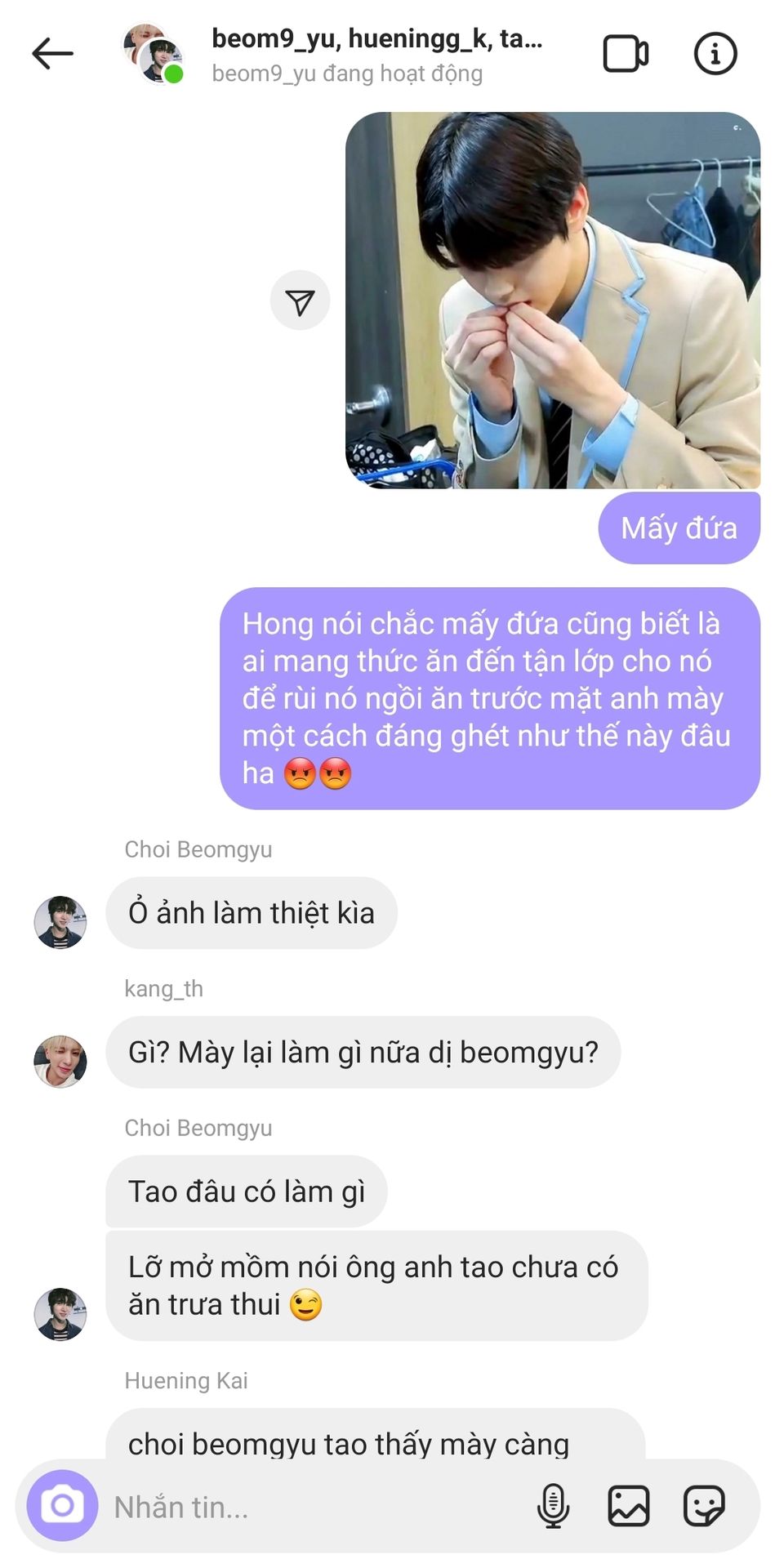
Task: Go back to the message list
Action: pos(53,55)
